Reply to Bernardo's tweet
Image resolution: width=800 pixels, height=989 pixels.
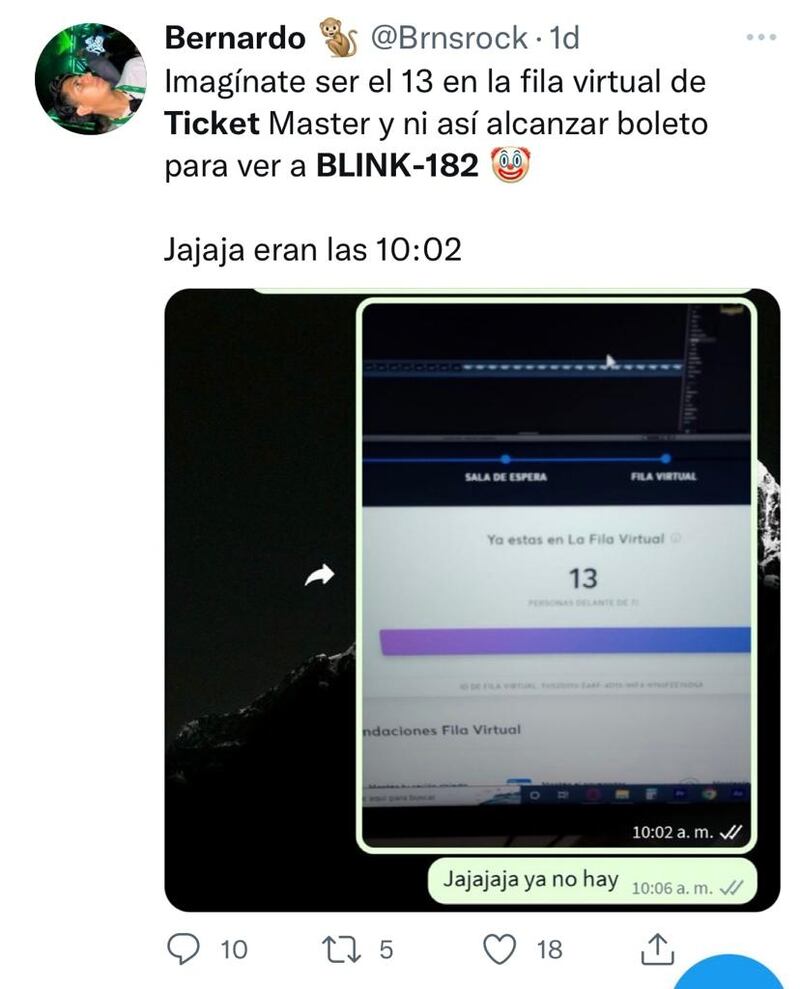(182, 948)
